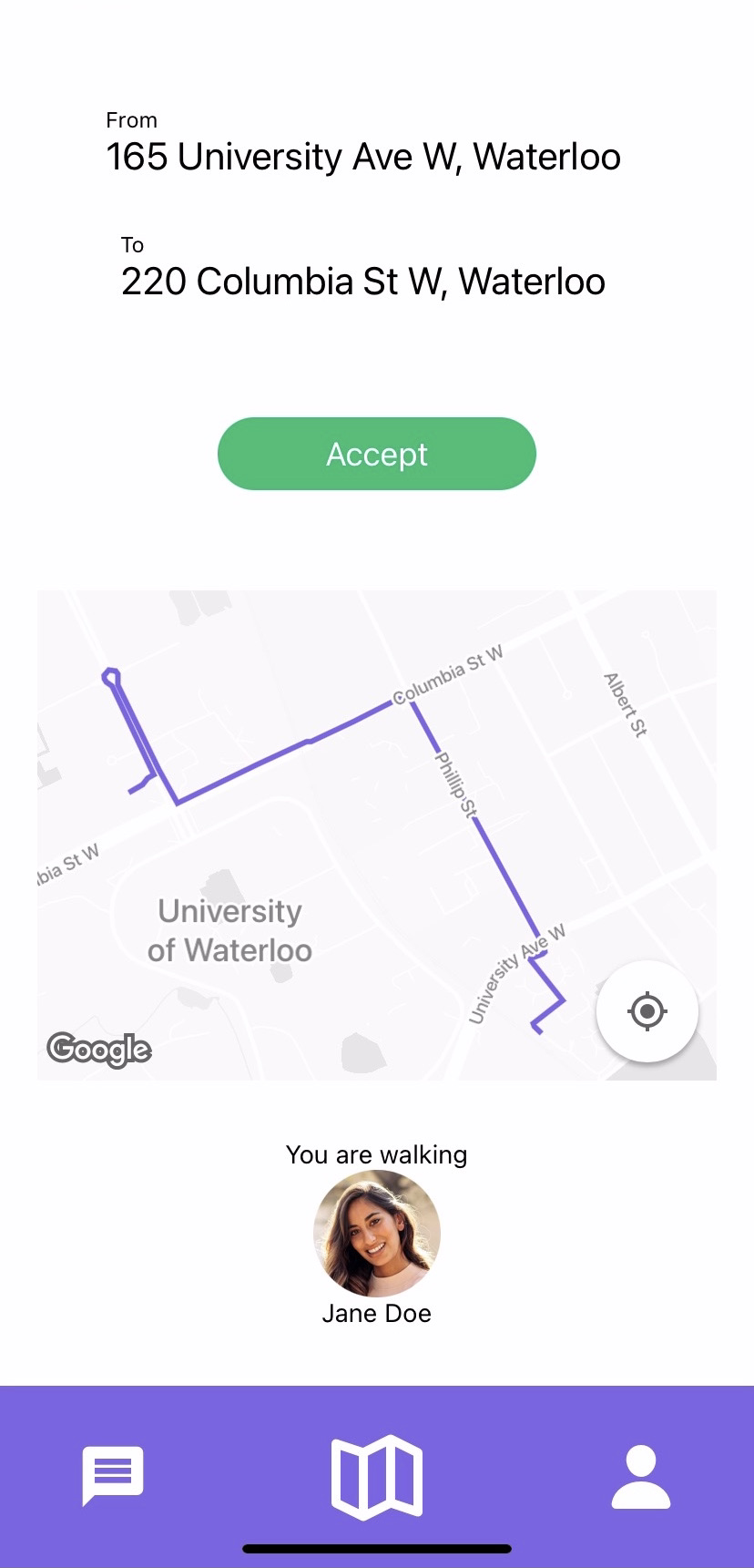
Task: Go to the profile tab
Action: pyautogui.click(x=640, y=1476)
